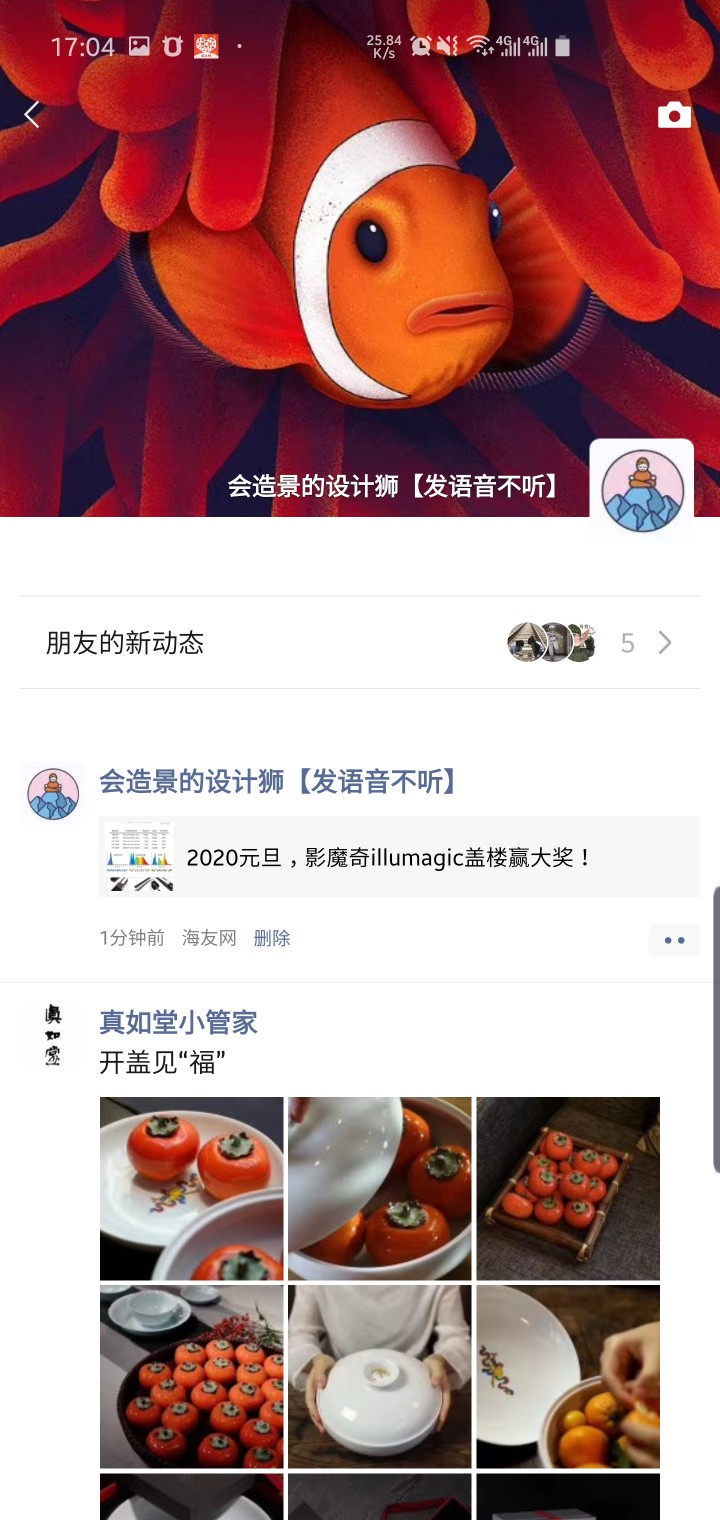View photo of persimmons in bamboo tray
Viewport: 720px width, 1520px height.
[567, 1188]
